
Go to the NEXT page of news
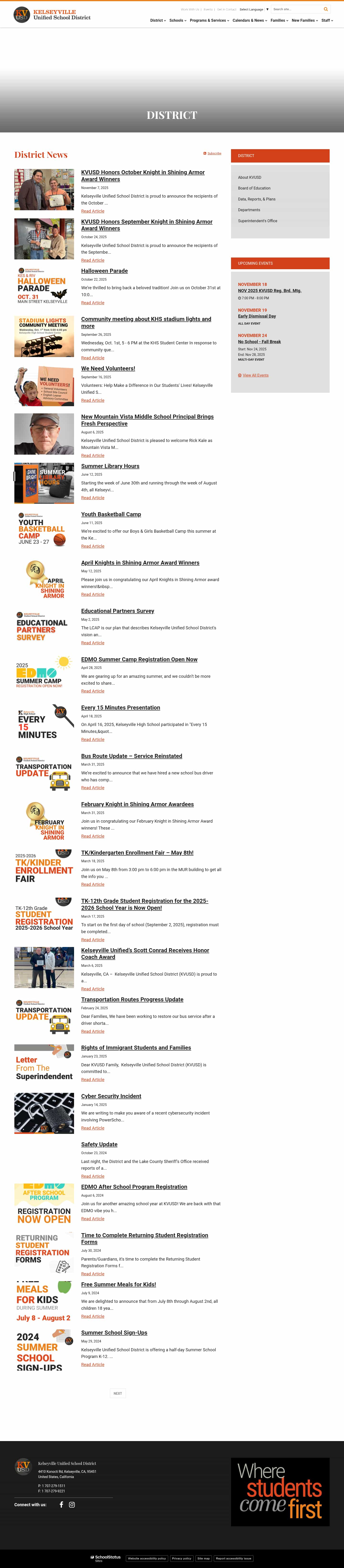tap(118, 1393)
